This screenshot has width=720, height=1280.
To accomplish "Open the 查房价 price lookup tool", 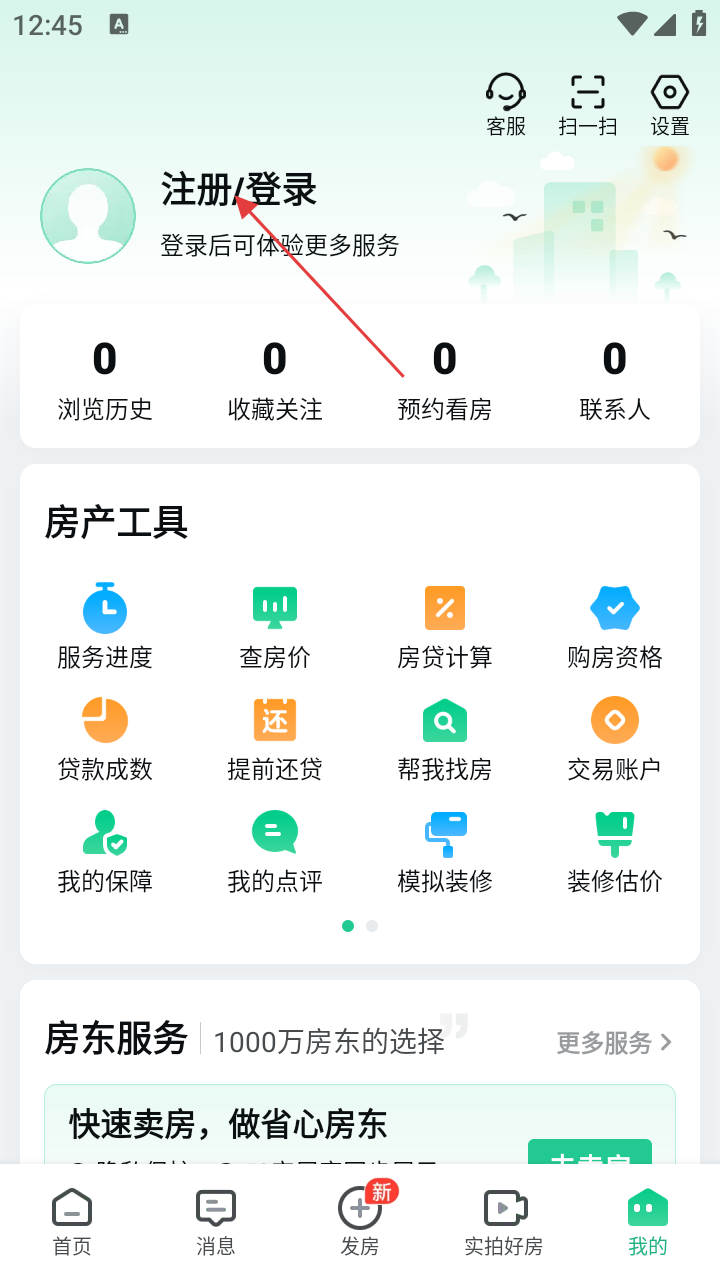I will [275, 626].
